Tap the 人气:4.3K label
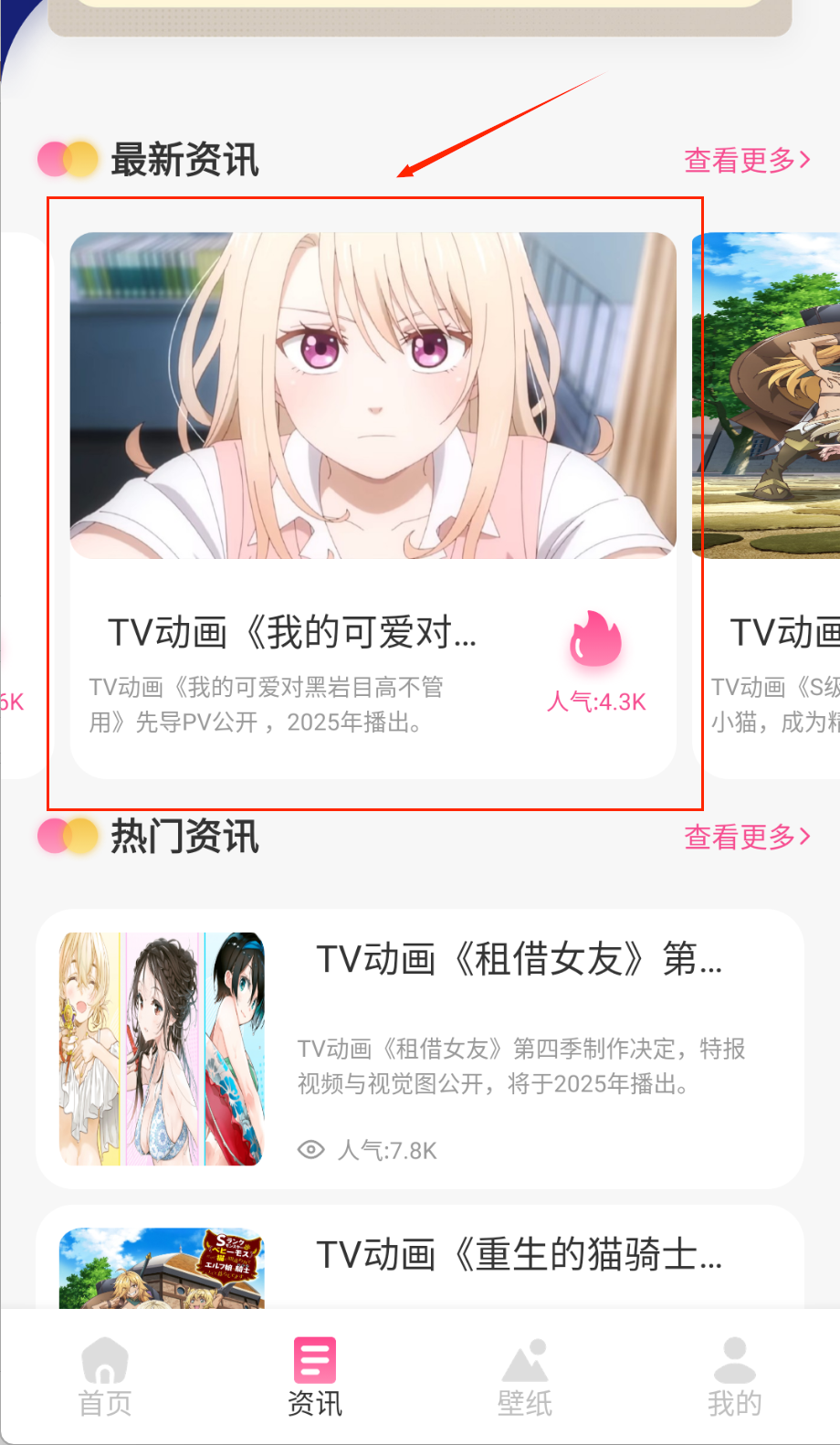The height and width of the screenshot is (1445, 840). pos(596,703)
